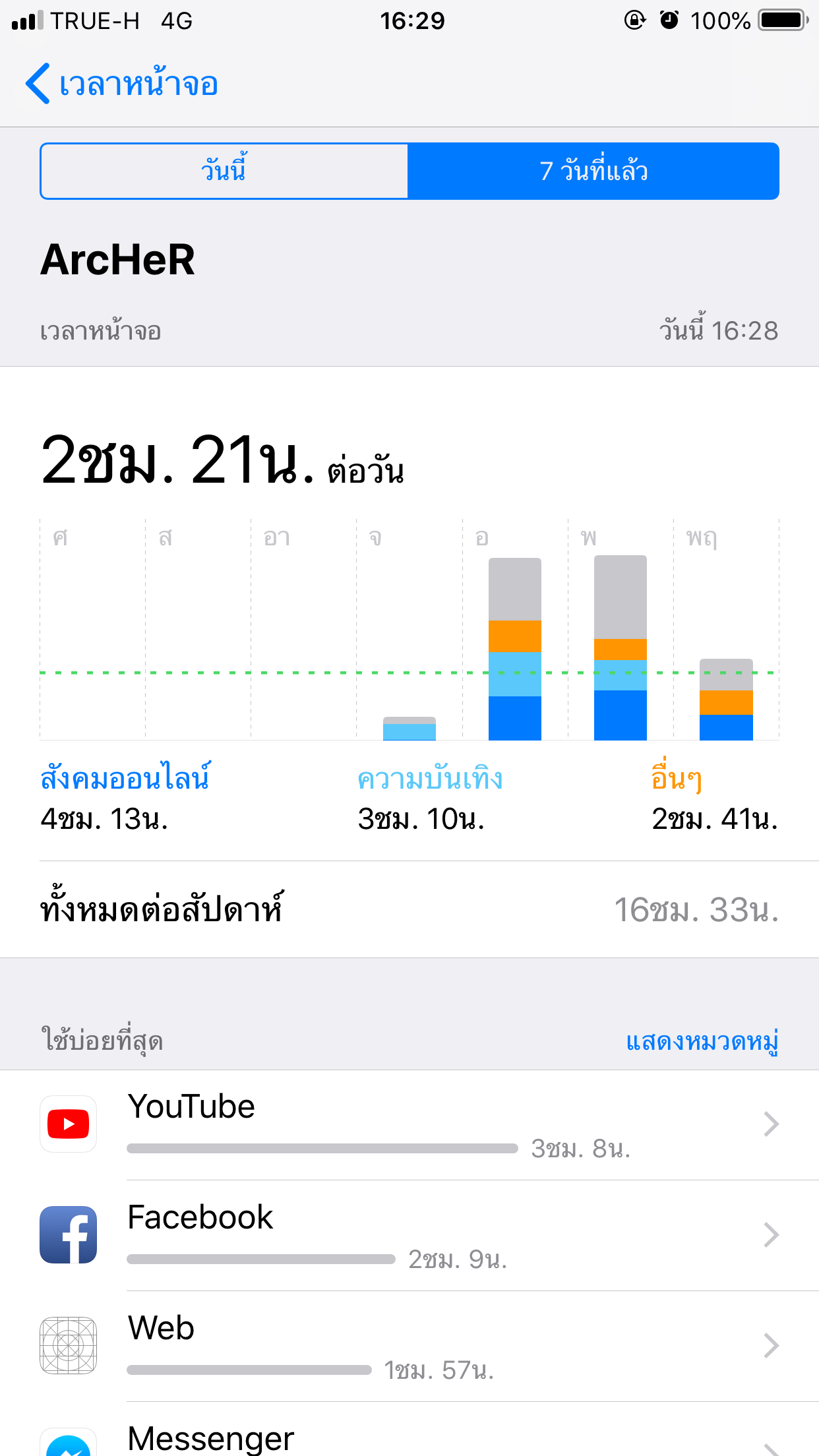Open YouTube usage details
Image resolution: width=819 pixels, height=1456 pixels.
tap(409, 1125)
